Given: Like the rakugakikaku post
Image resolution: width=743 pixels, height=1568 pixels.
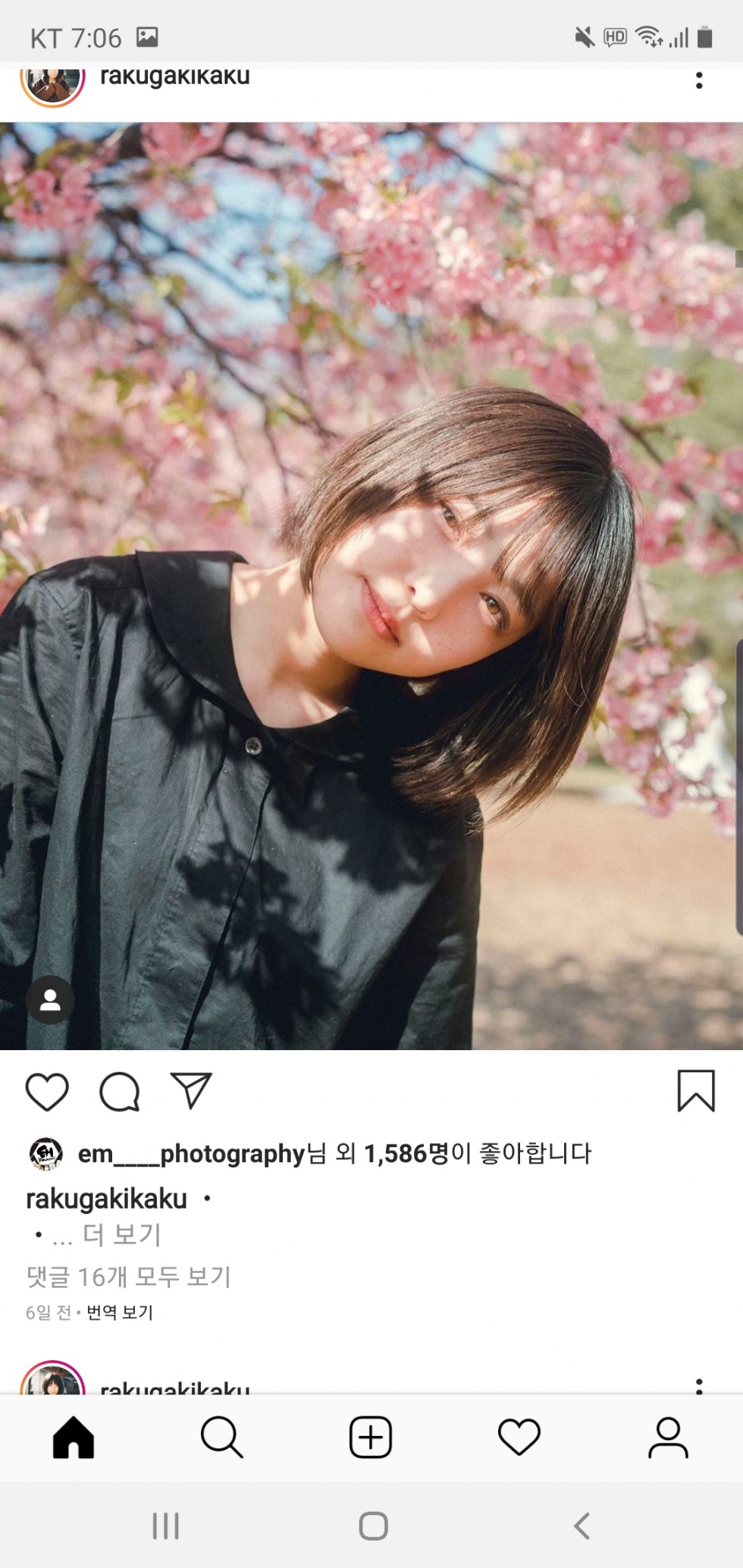Looking at the screenshot, I should click(x=47, y=1092).
